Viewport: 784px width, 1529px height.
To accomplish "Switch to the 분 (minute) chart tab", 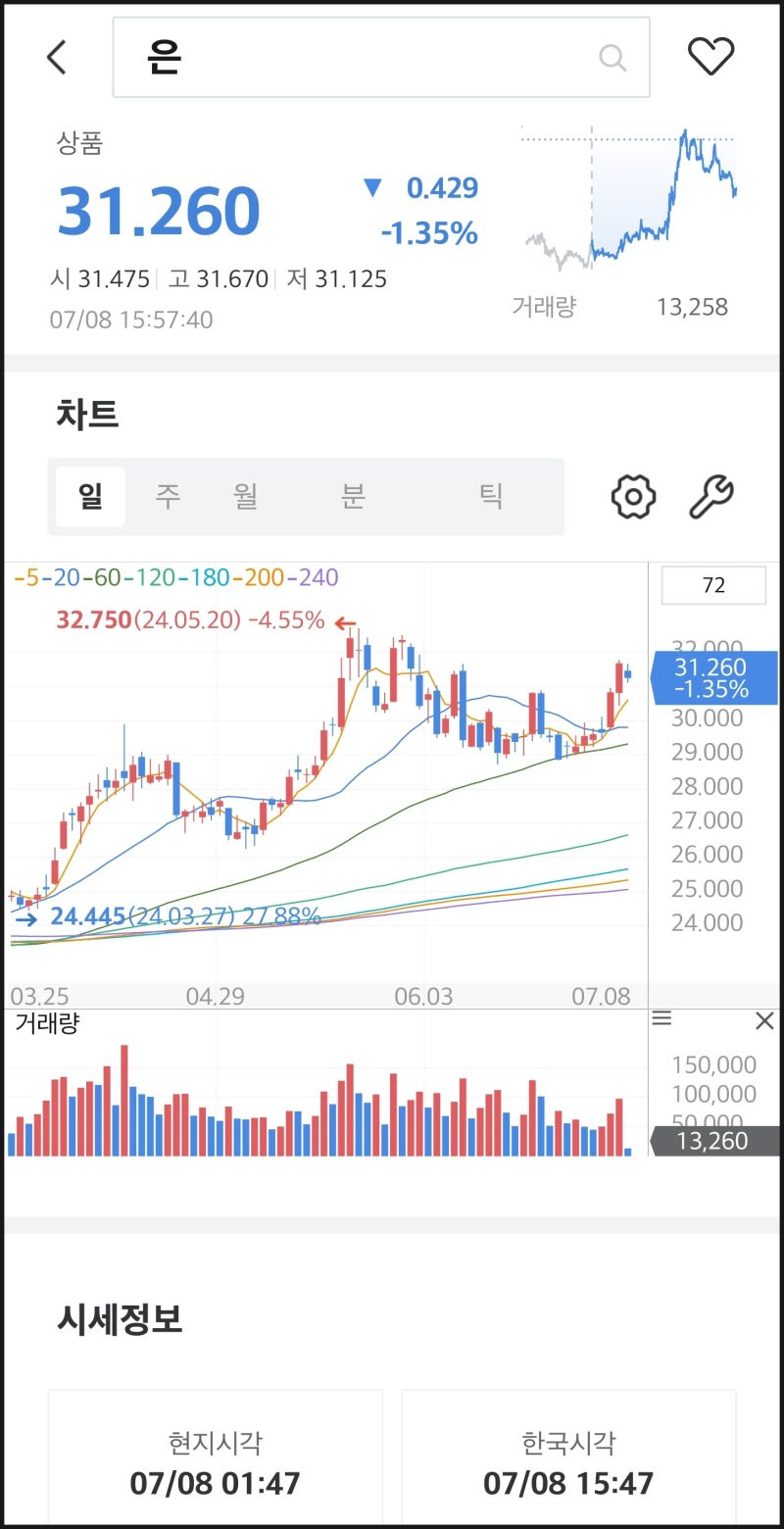I will 353,496.
